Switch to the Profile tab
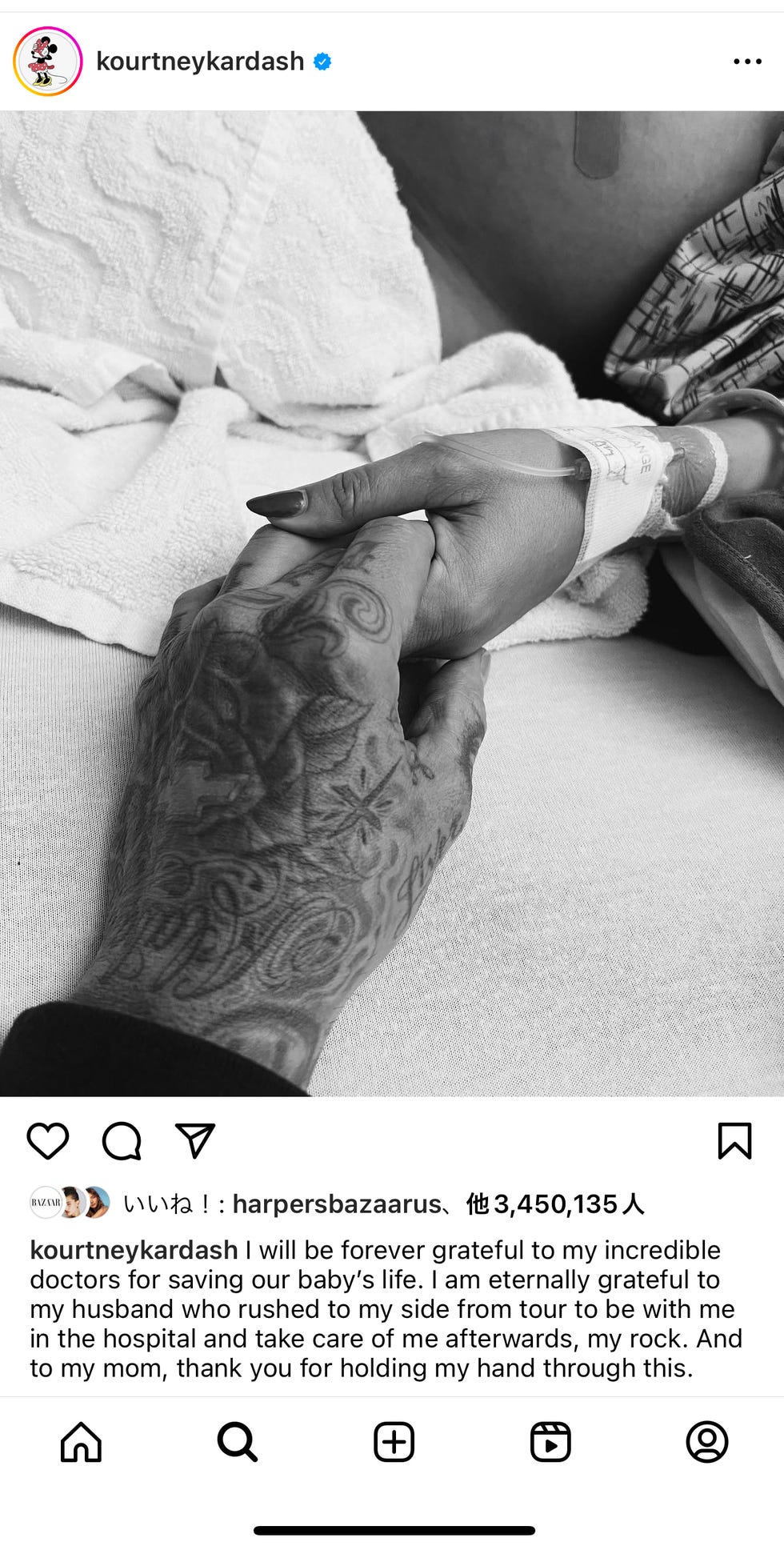This screenshot has width=784, height=1550. click(x=706, y=1442)
